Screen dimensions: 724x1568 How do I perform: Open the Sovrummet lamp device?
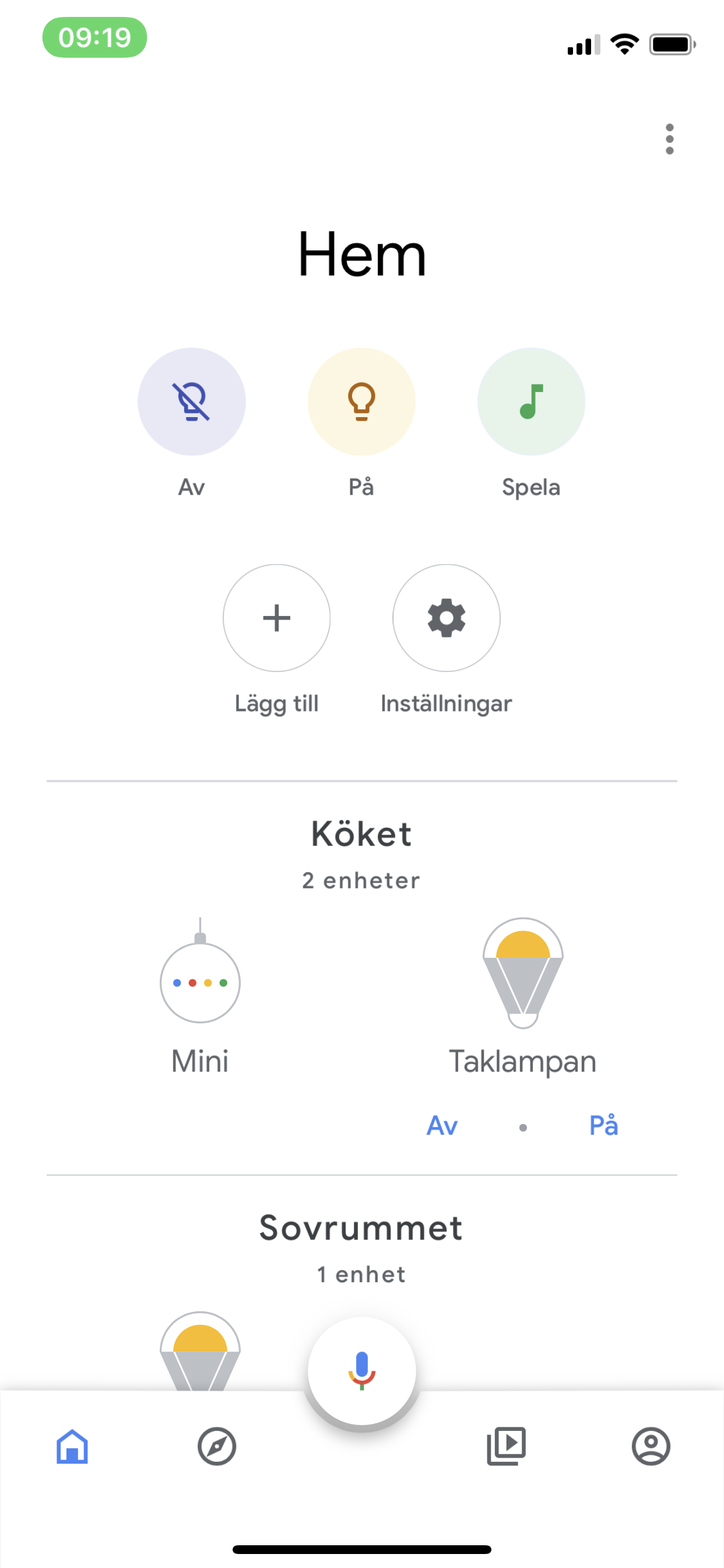pos(200,1352)
